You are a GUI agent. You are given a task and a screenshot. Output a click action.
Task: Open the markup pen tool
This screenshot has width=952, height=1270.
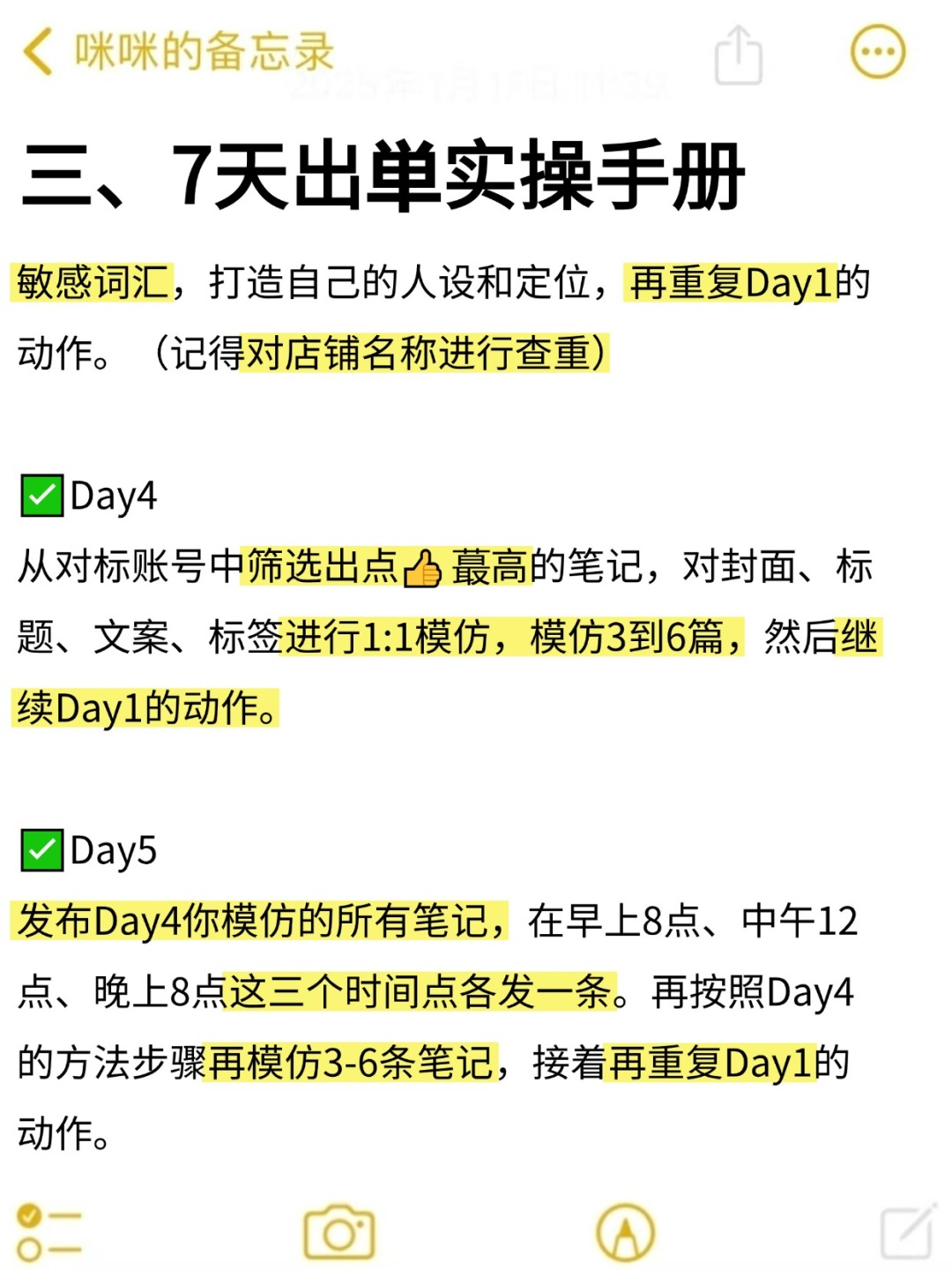(x=625, y=1232)
